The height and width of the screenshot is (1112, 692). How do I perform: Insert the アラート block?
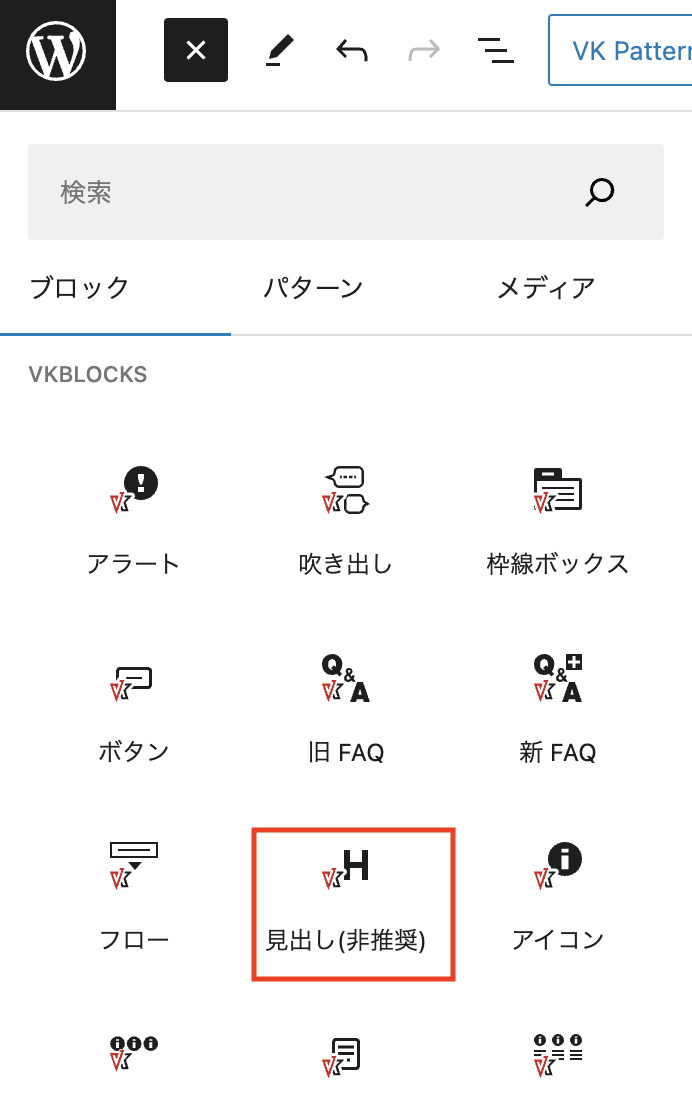click(133, 520)
